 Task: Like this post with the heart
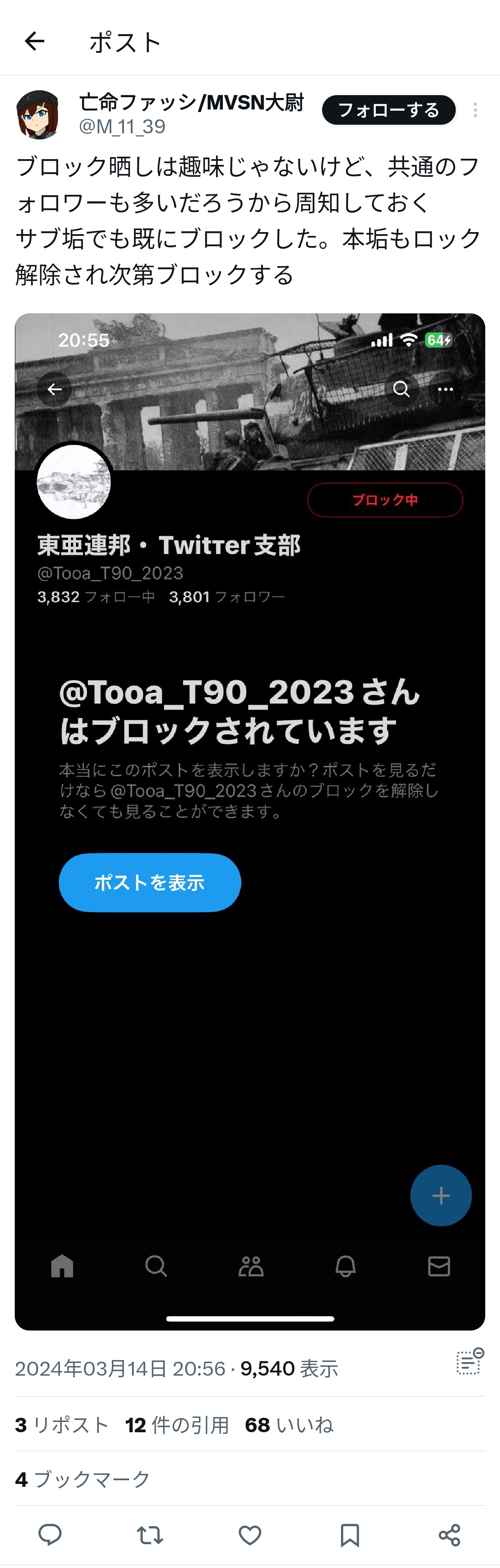(250, 1534)
